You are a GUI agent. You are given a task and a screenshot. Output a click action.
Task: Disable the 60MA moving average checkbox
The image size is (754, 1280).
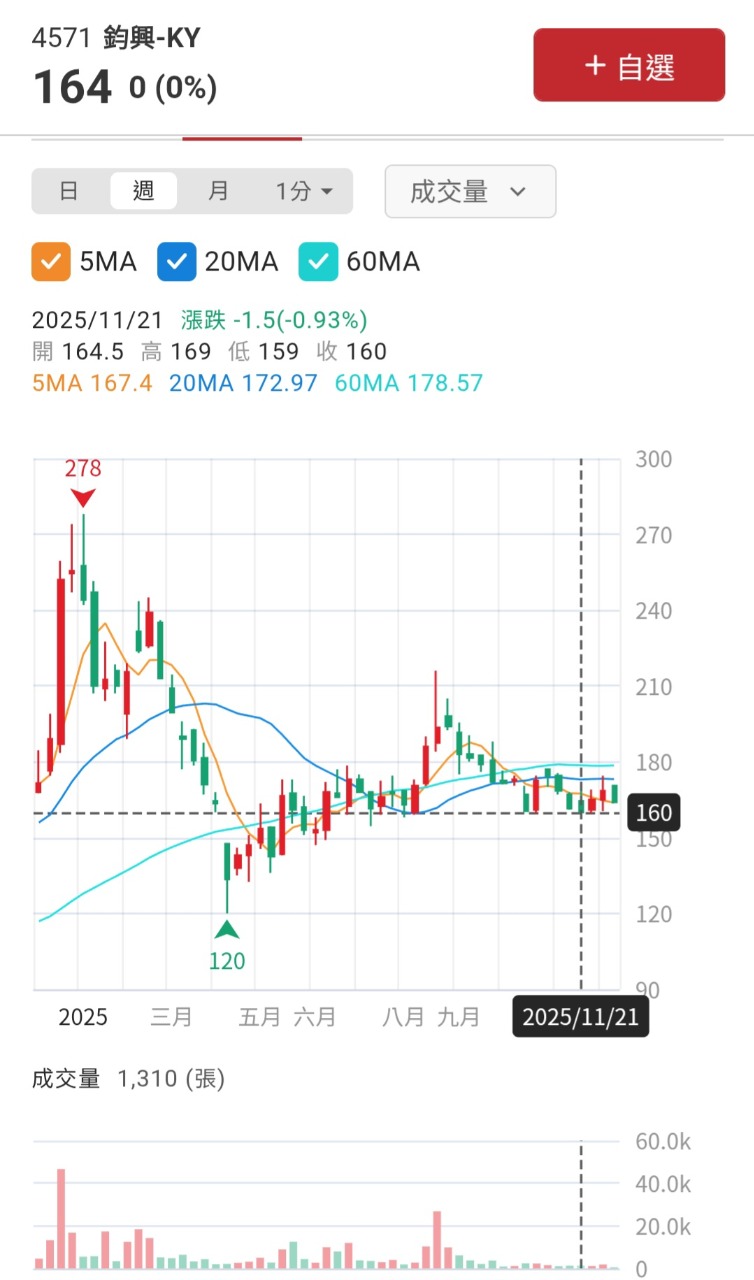(318, 262)
